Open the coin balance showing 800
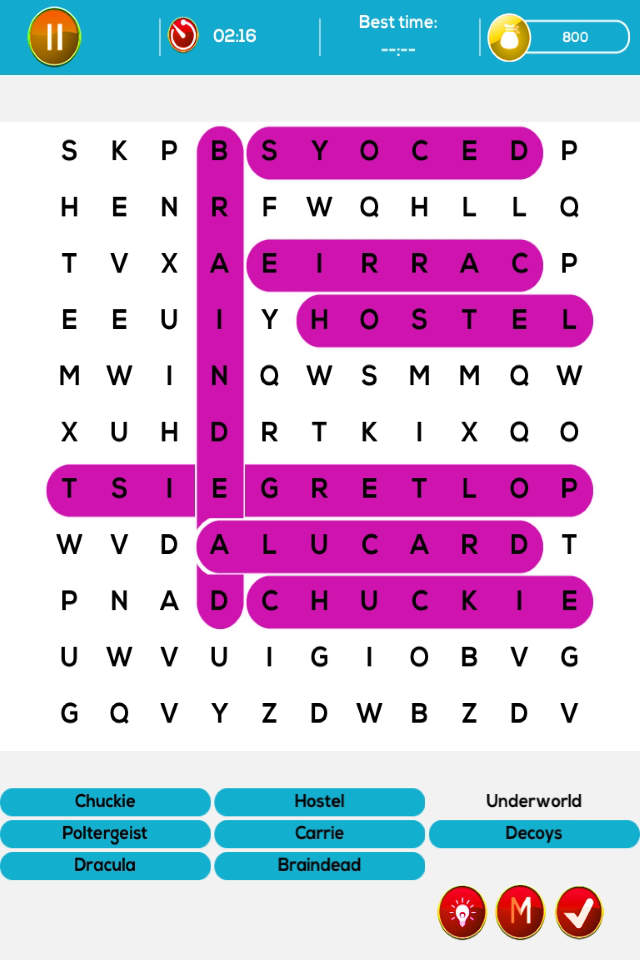The width and height of the screenshot is (640, 960). click(560, 37)
